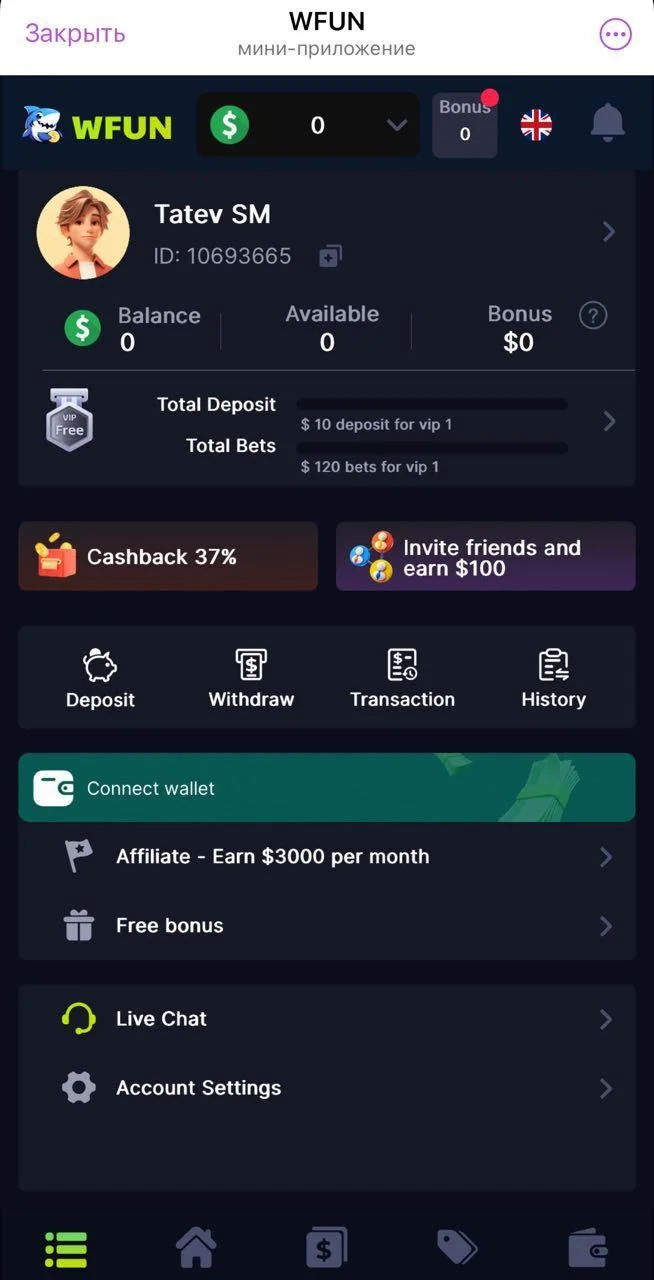Show bonus help question mark
The width and height of the screenshot is (654, 1280).
pyautogui.click(x=593, y=316)
